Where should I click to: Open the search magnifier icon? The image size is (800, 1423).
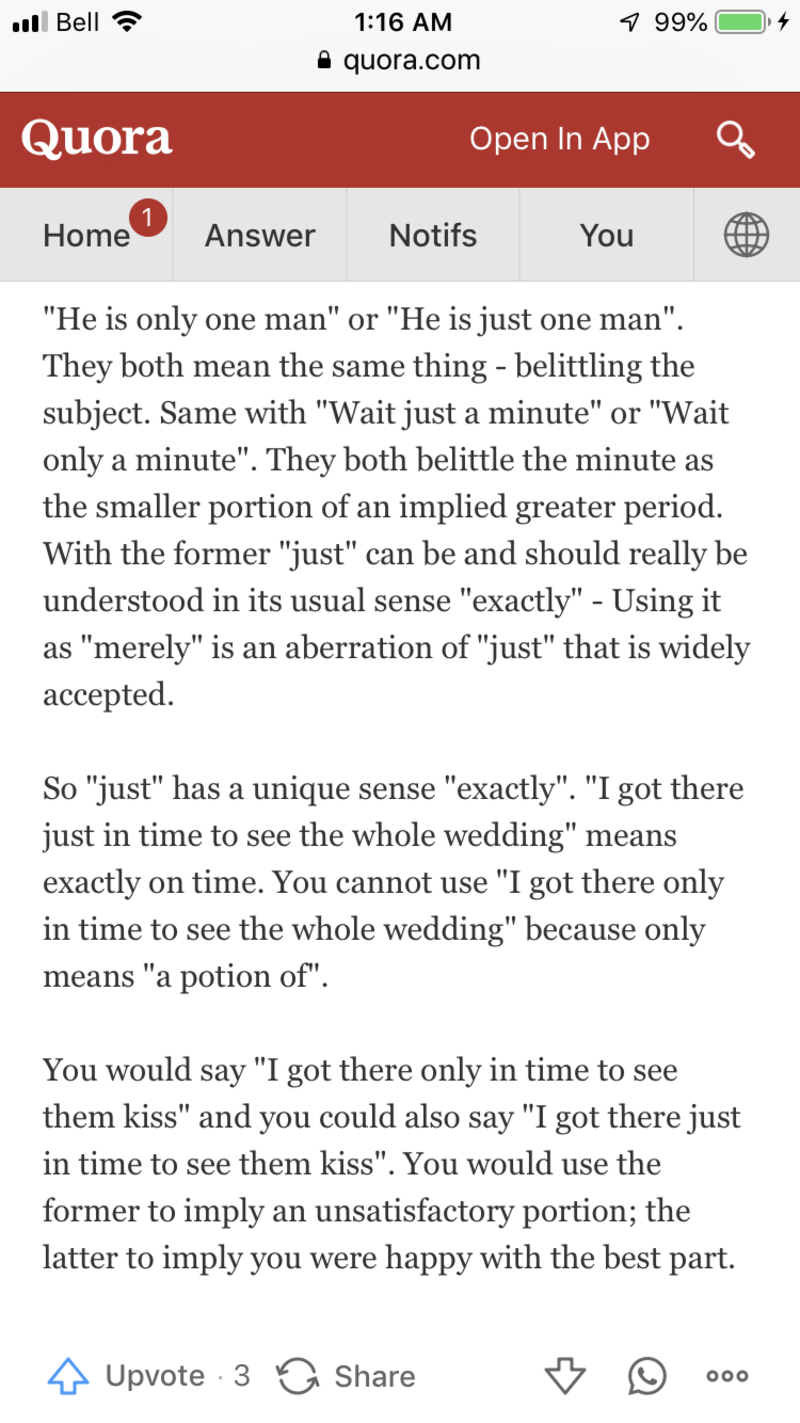[x=735, y=140]
